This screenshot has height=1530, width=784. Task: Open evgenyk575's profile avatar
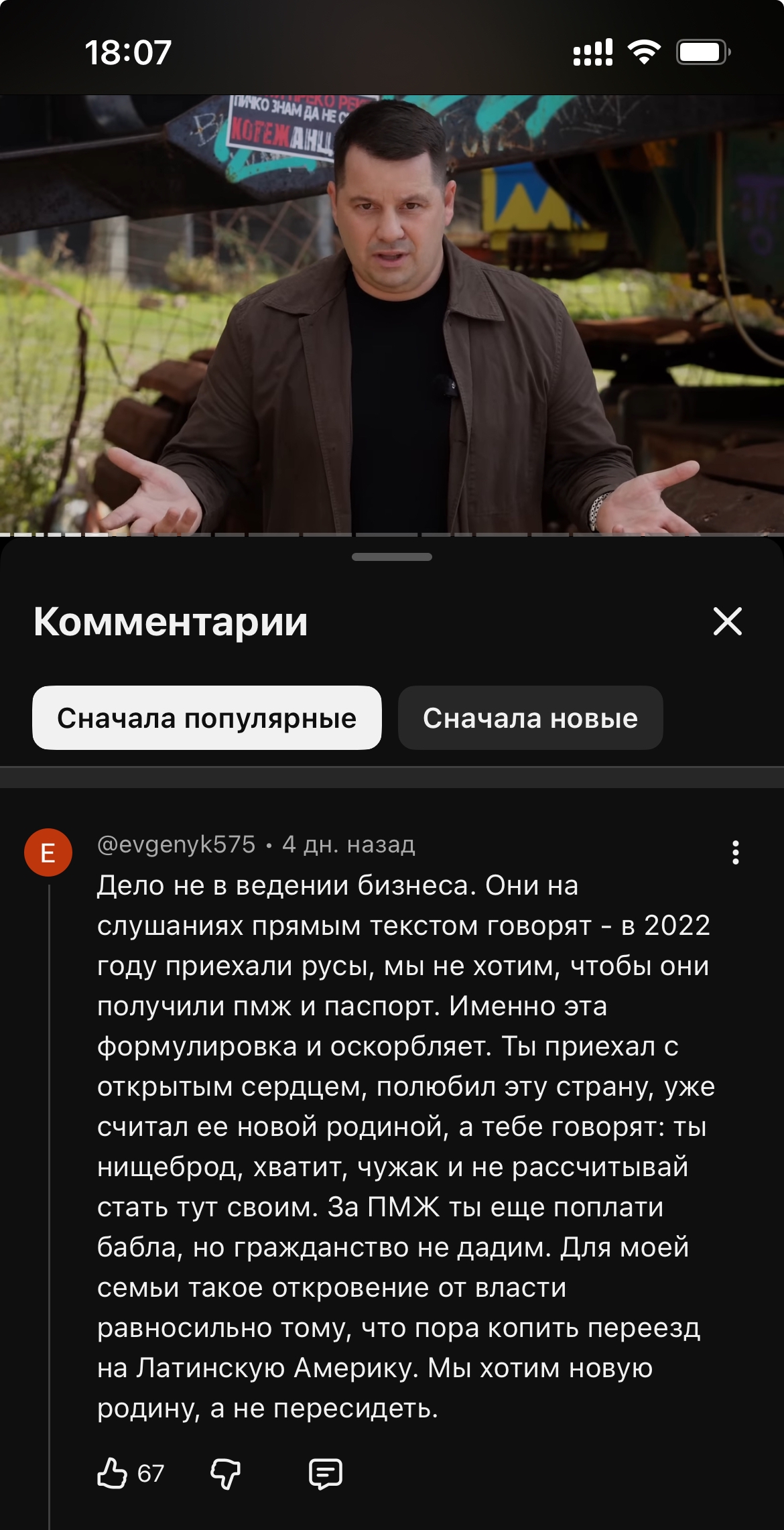pos(48,852)
